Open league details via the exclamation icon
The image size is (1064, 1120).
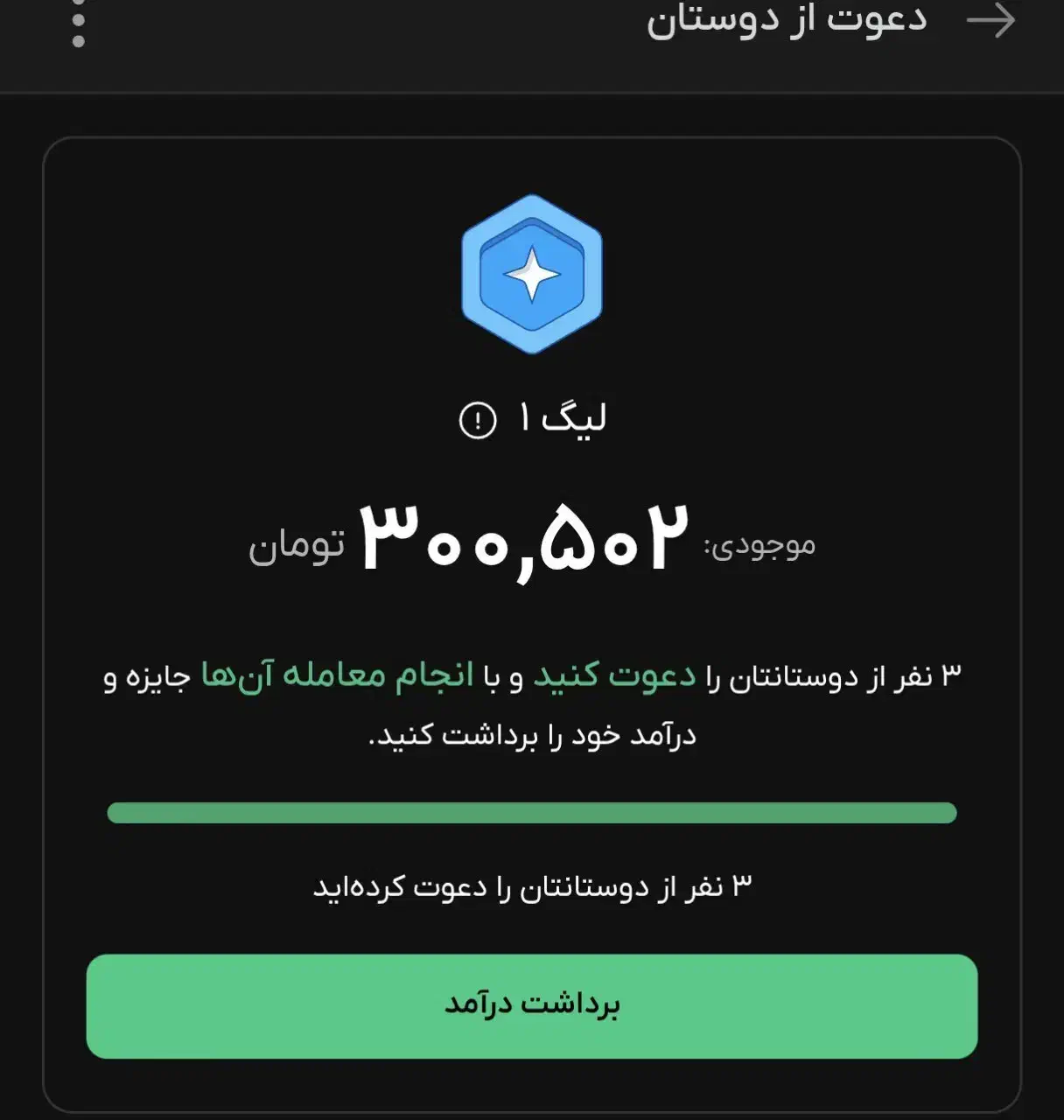(x=476, y=419)
